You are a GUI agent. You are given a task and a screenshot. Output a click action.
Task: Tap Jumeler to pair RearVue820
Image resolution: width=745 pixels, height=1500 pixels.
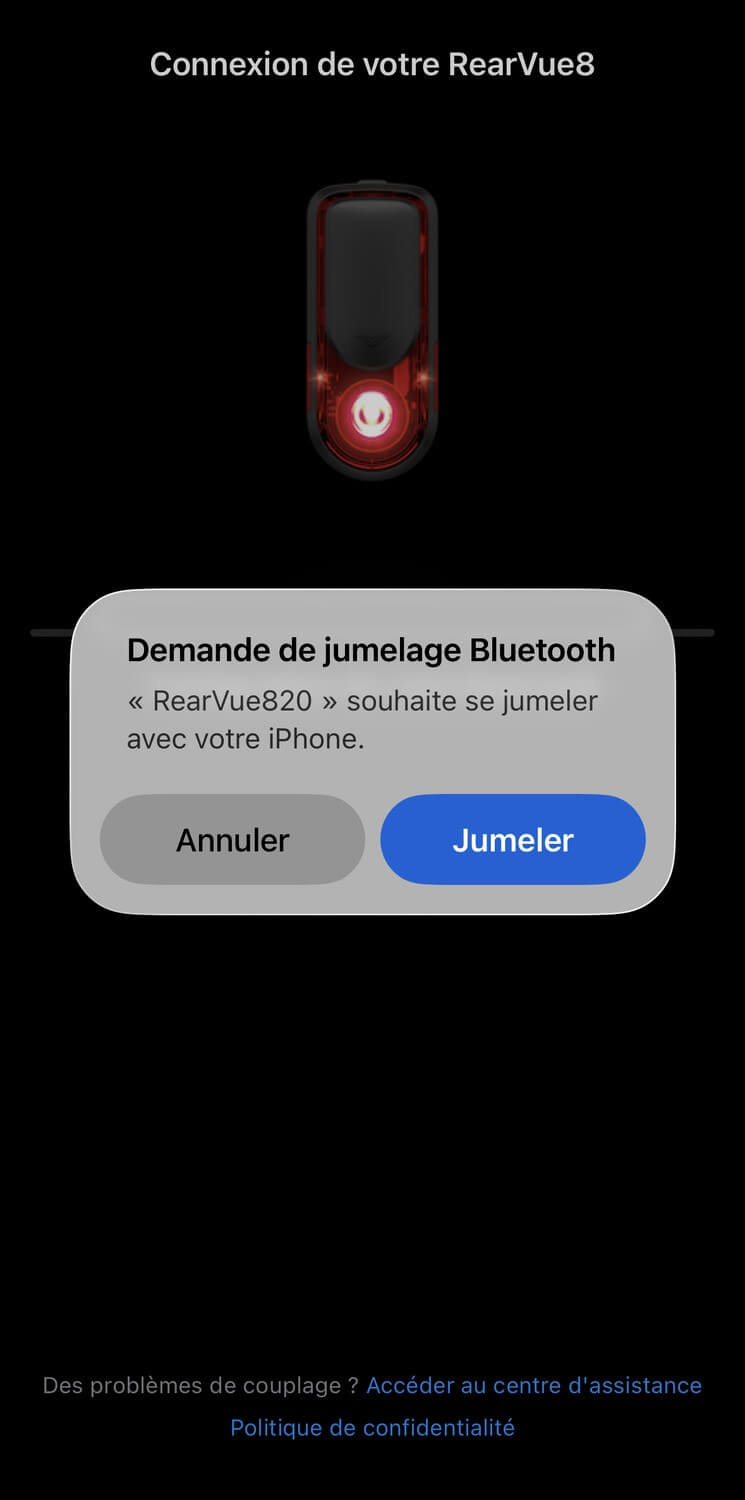(x=513, y=840)
